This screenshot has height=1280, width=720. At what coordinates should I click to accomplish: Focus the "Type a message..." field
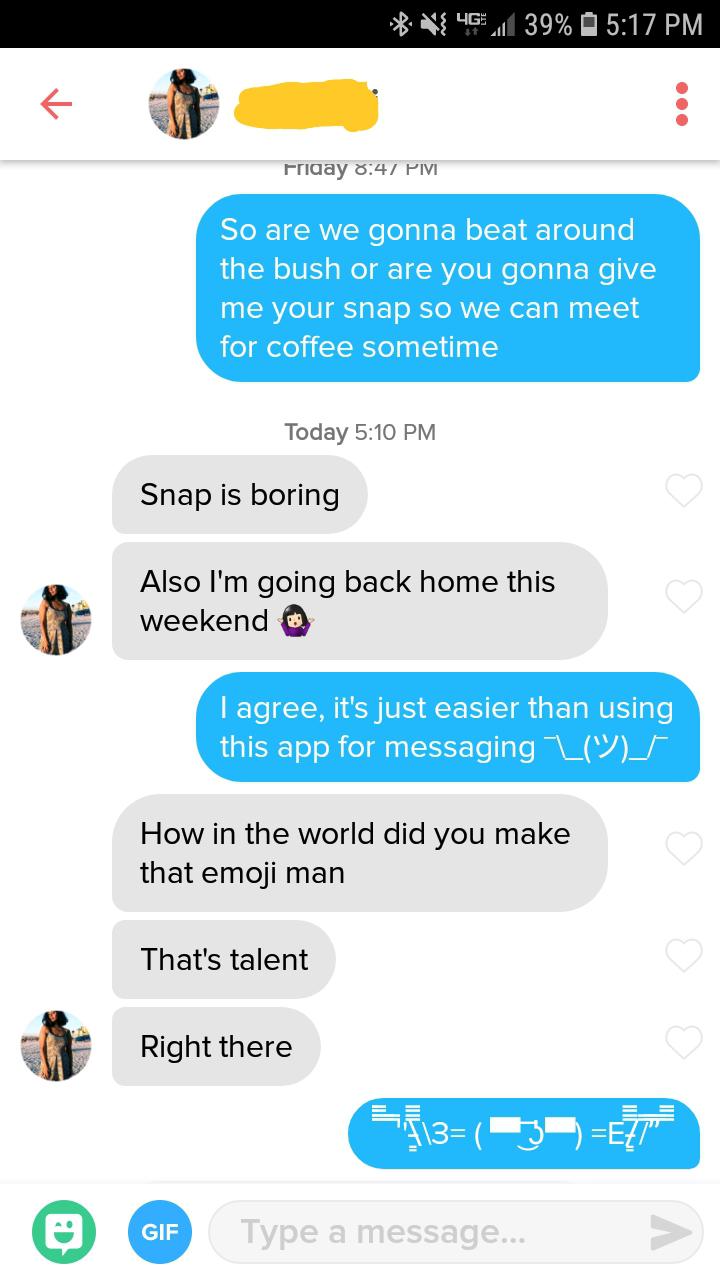pyautogui.click(x=420, y=1232)
